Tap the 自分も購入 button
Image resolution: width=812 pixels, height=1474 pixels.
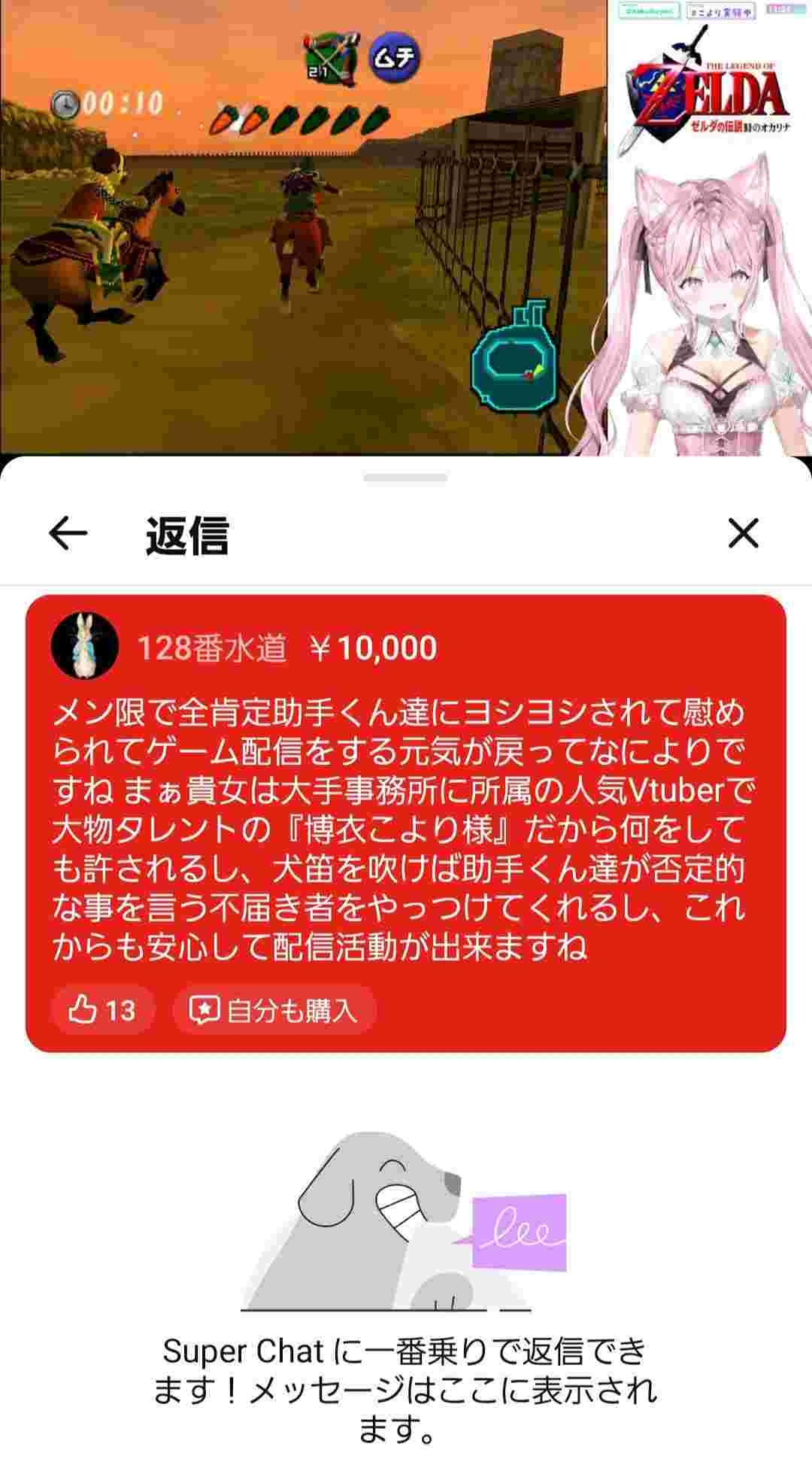[274, 1010]
